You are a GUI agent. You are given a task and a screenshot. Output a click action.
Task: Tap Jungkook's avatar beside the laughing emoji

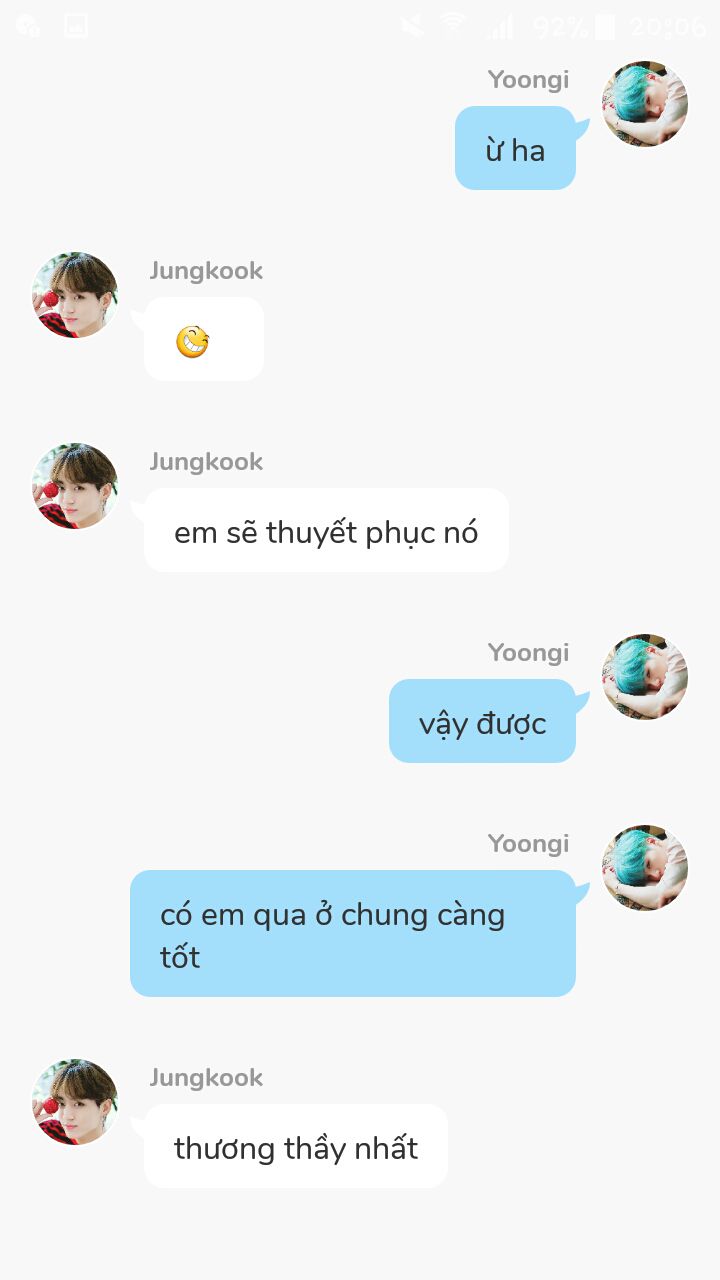click(x=75, y=295)
